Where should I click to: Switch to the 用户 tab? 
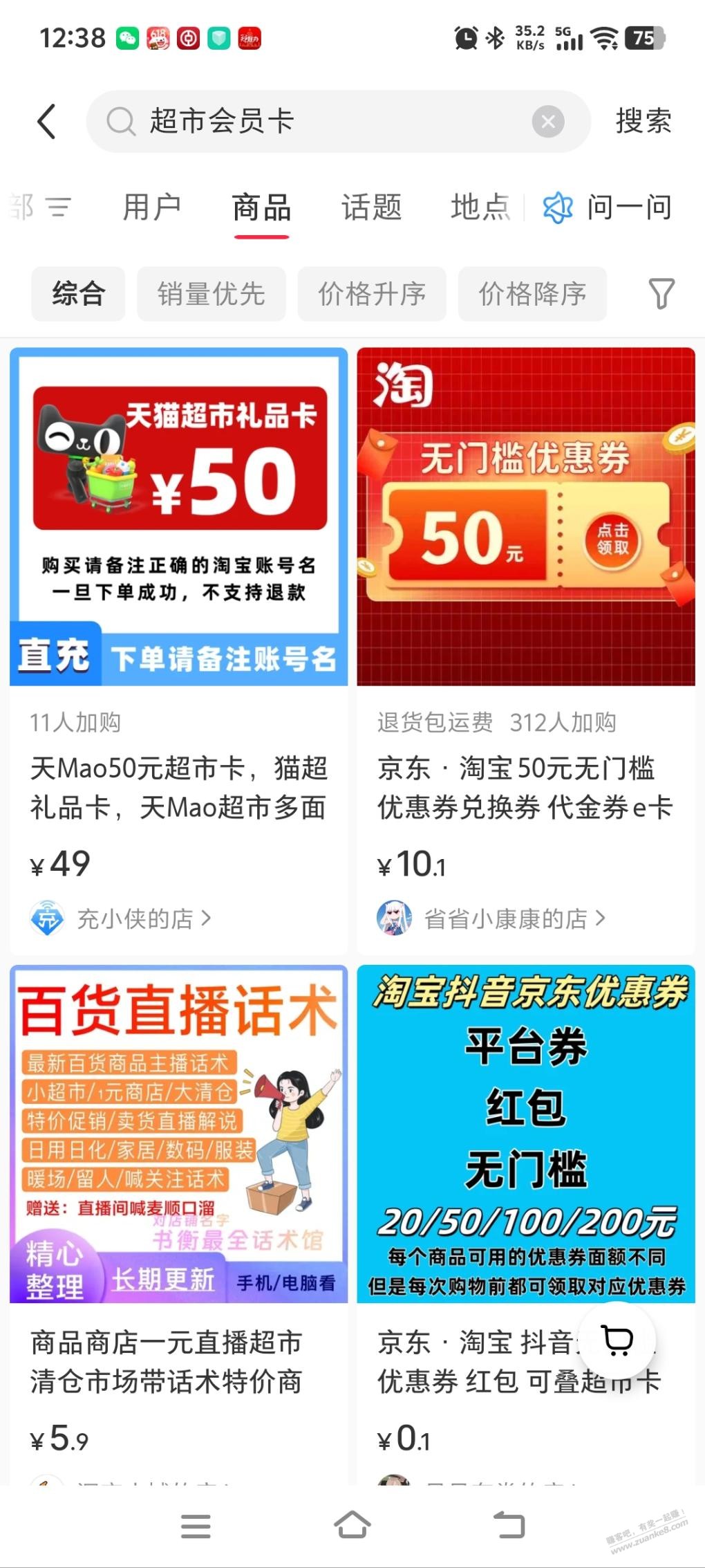click(152, 207)
